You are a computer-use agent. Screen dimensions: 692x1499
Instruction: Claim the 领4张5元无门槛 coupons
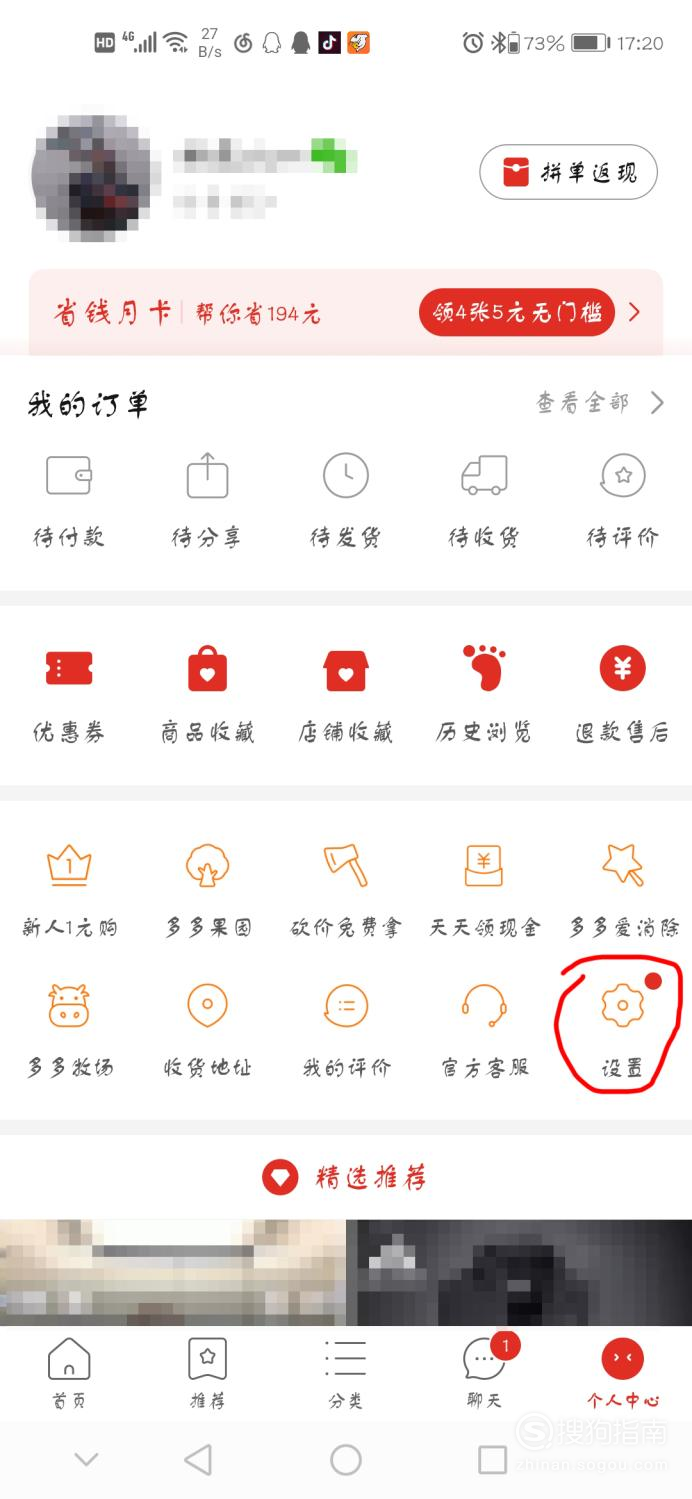[x=517, y=313]
